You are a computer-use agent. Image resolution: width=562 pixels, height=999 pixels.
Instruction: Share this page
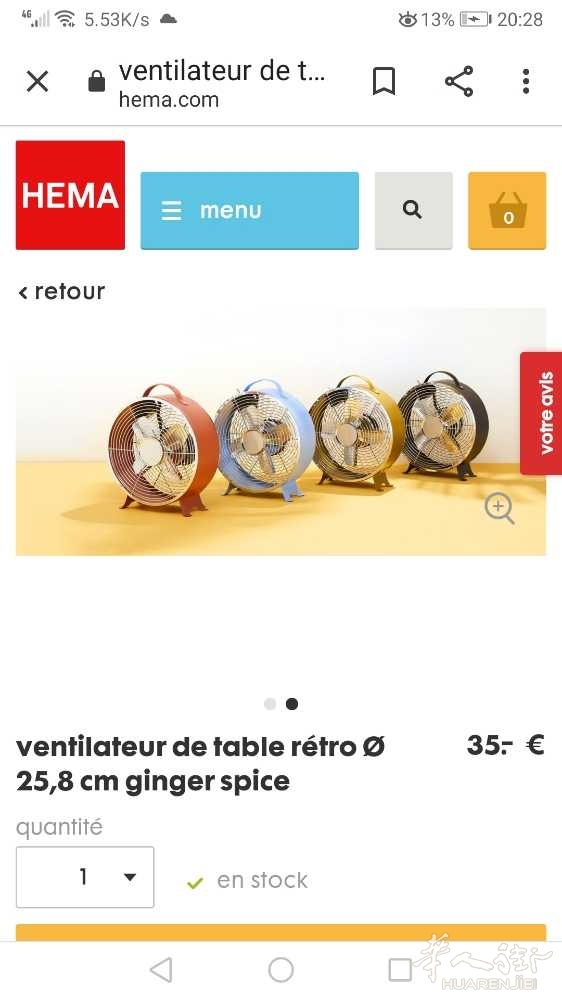[x=459, y=82]
